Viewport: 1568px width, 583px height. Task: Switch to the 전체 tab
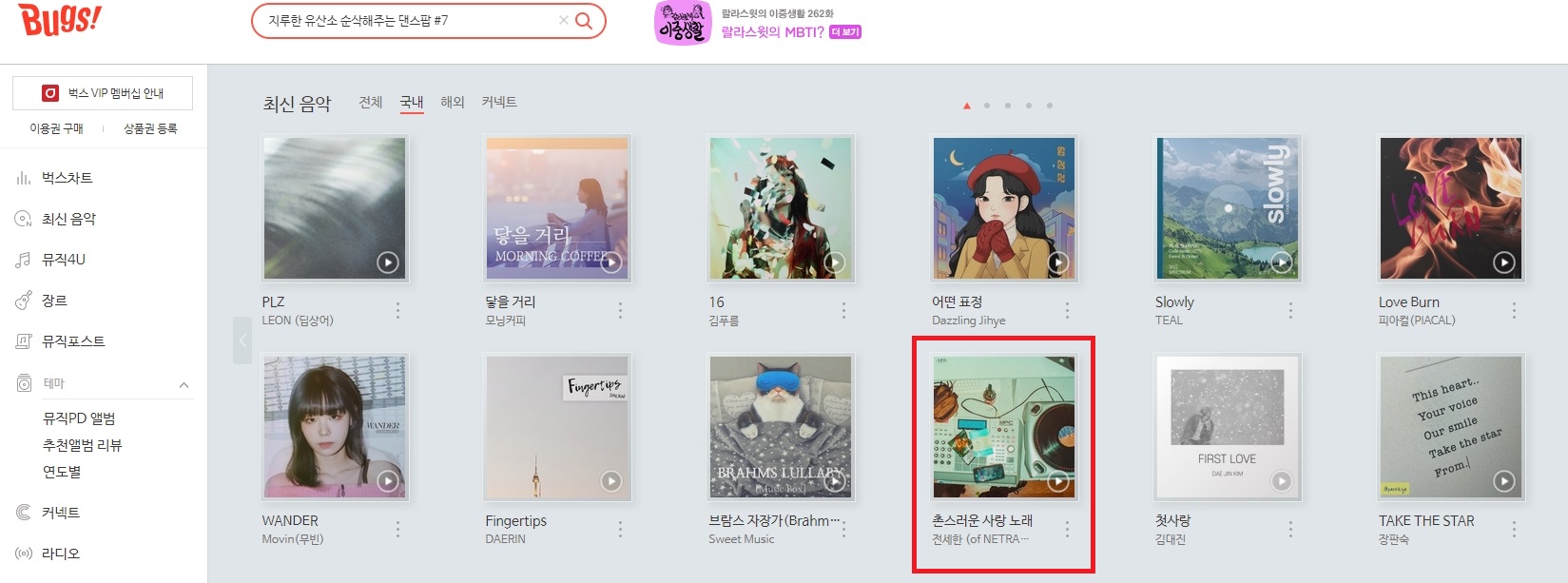pos(371,102)
